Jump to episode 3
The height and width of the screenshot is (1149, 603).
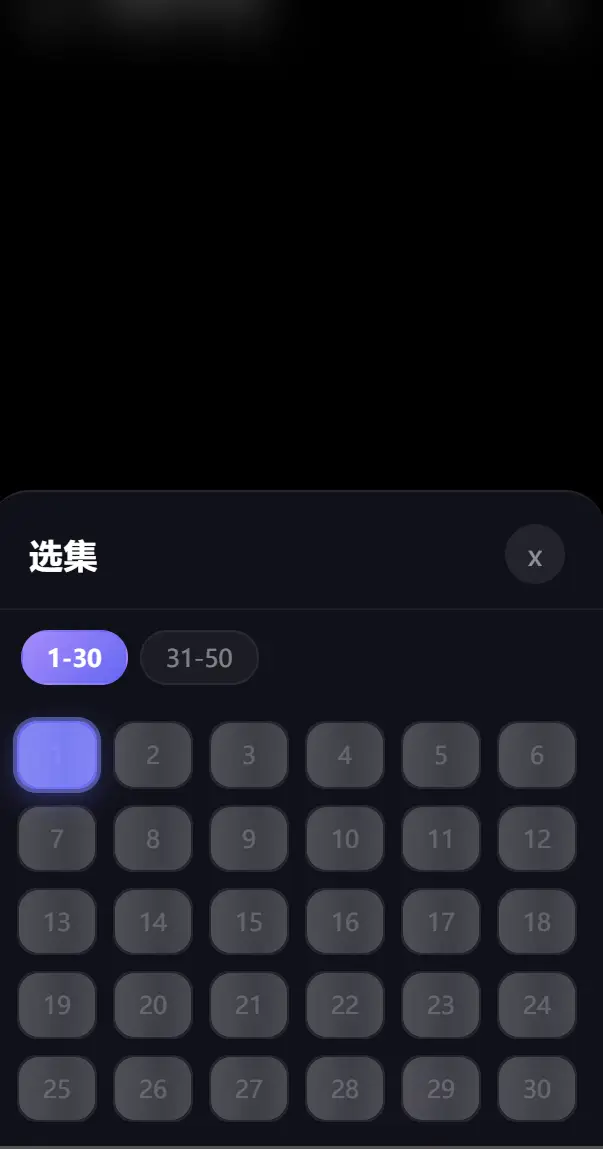tap(249, 755)
